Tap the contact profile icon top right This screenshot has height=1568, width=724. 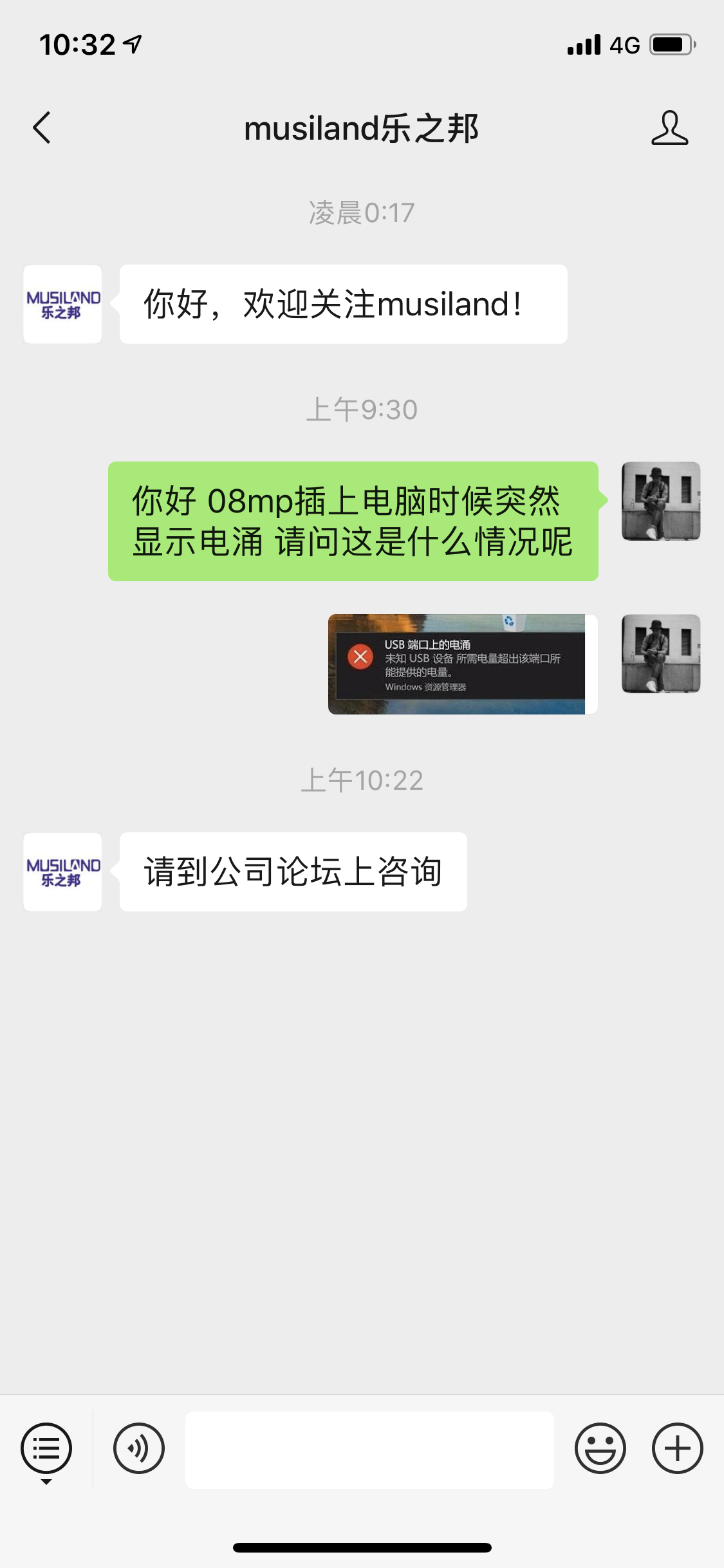tap(670, 127)
